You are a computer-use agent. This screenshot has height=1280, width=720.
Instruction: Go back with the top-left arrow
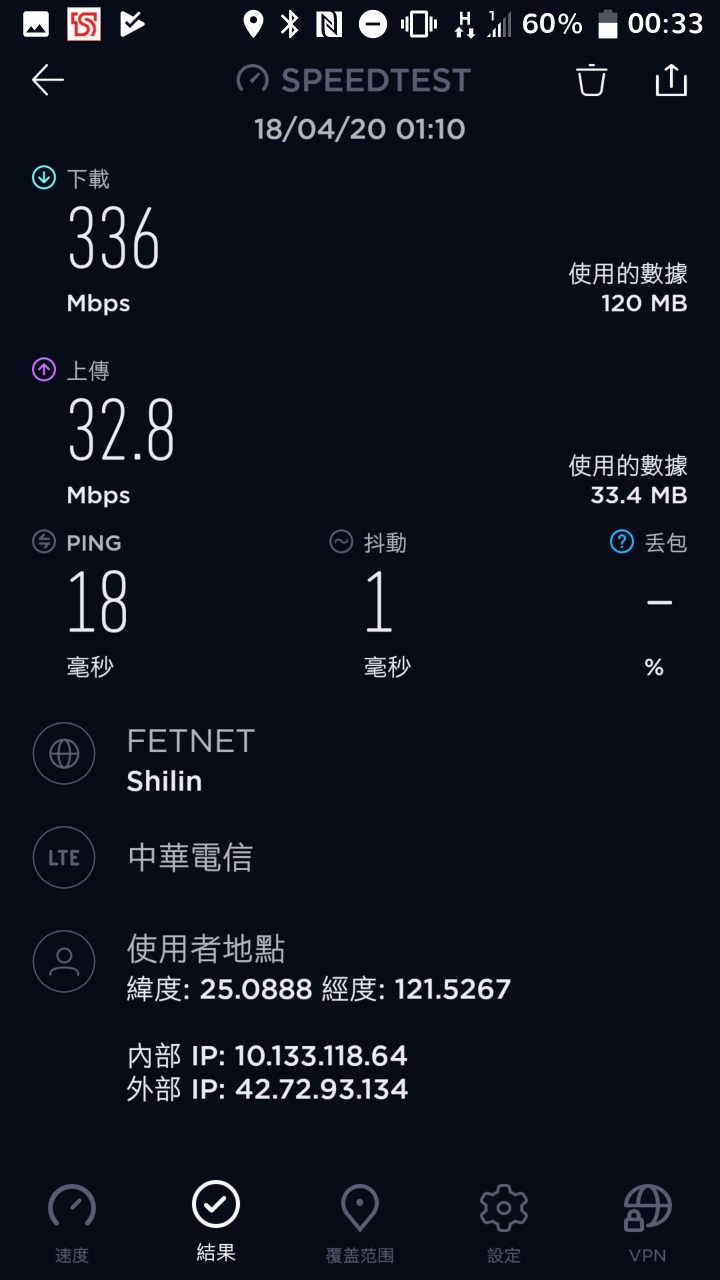pyautogui.click(x=47, y=80)
